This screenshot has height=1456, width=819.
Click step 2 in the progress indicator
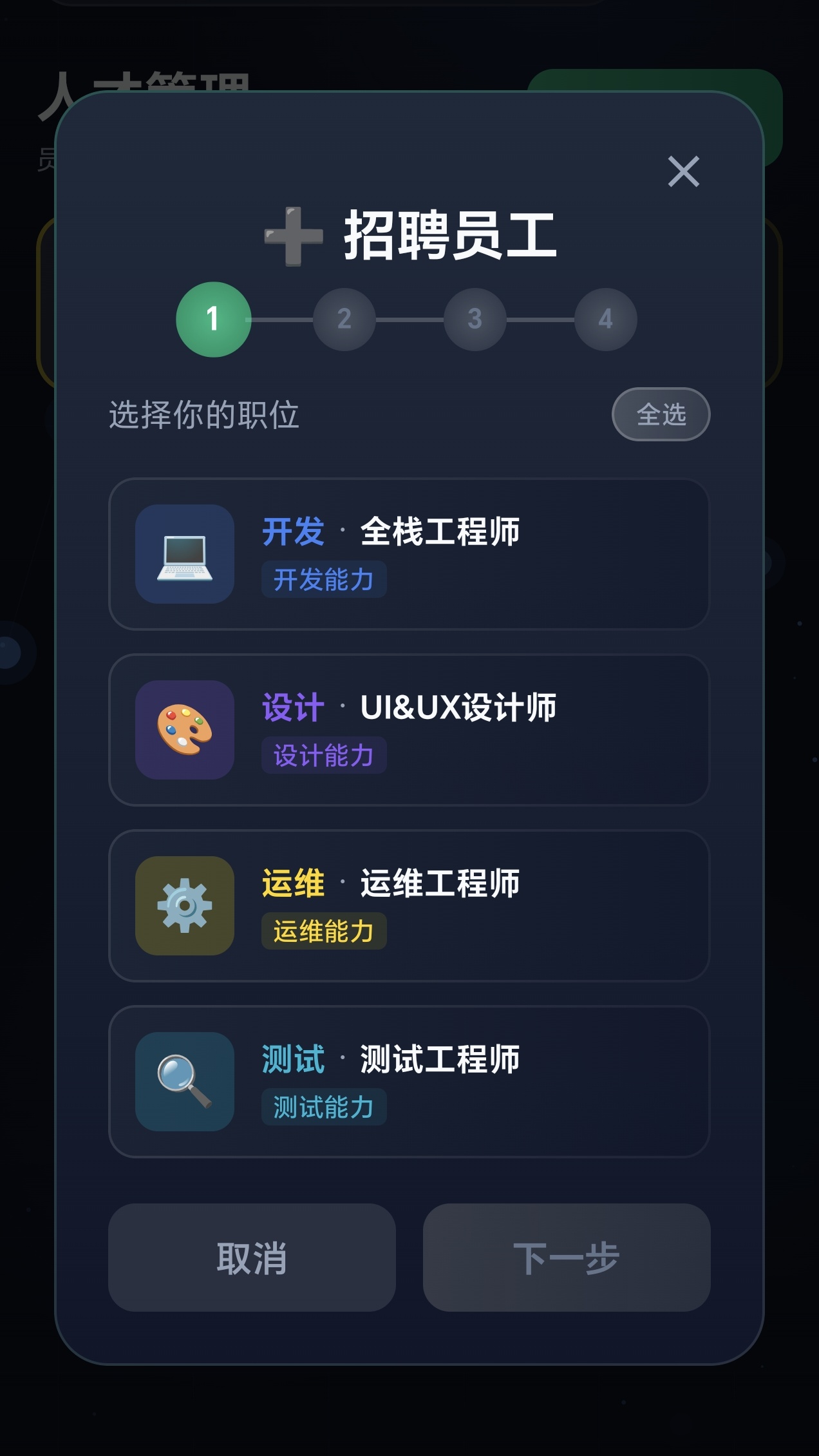pos(344,320)
